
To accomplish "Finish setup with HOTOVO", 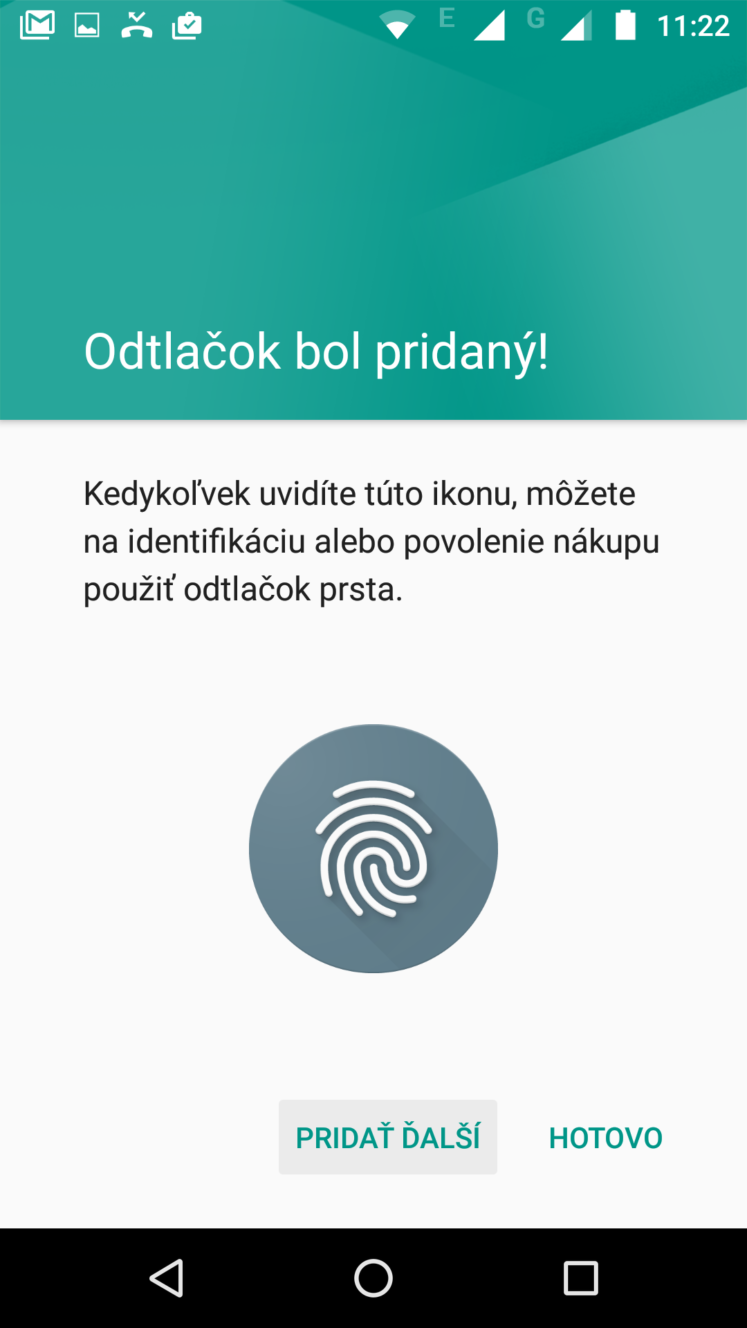I will tap(606, 1138).
